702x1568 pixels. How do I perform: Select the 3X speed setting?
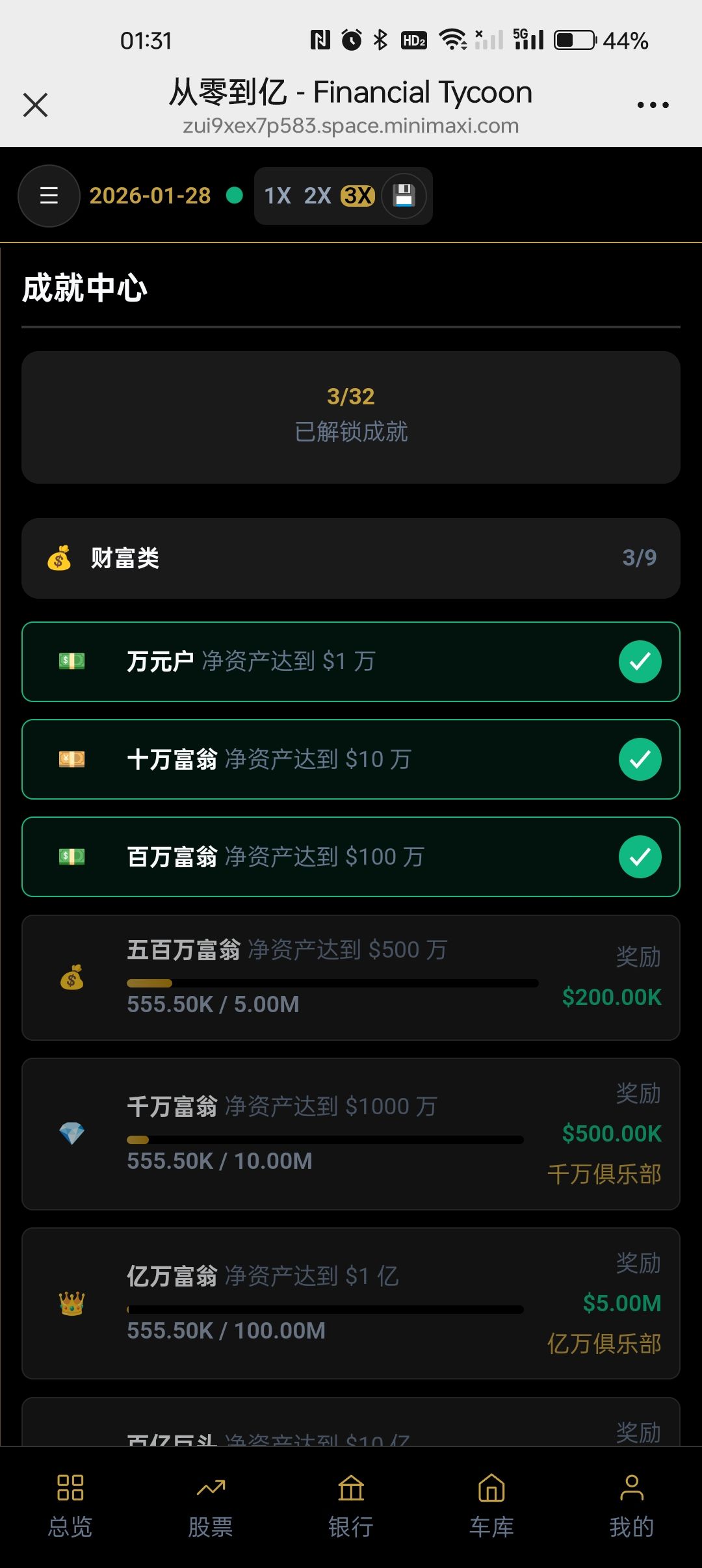coord(357,196)
